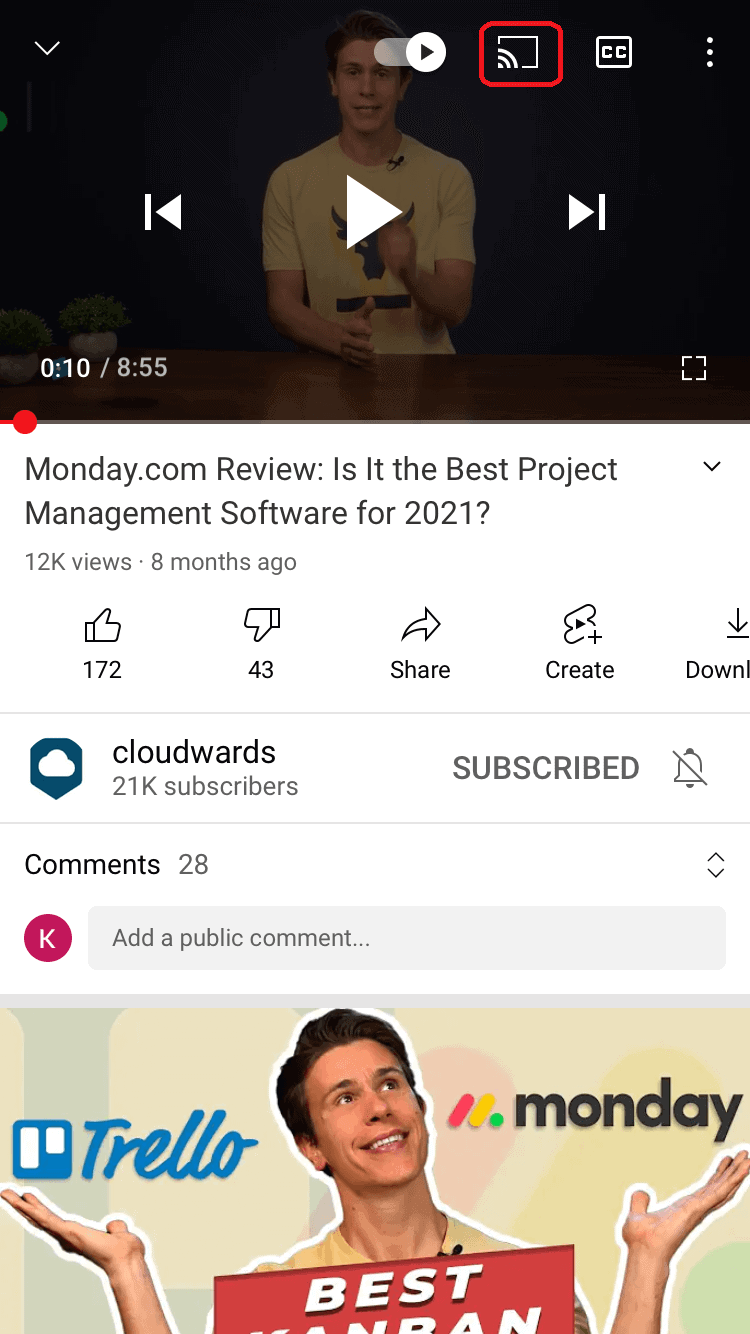Tap the SUBSCRIBED button
The height and width of the screenshot is (1334, 750).
click(x=546, y=768)
